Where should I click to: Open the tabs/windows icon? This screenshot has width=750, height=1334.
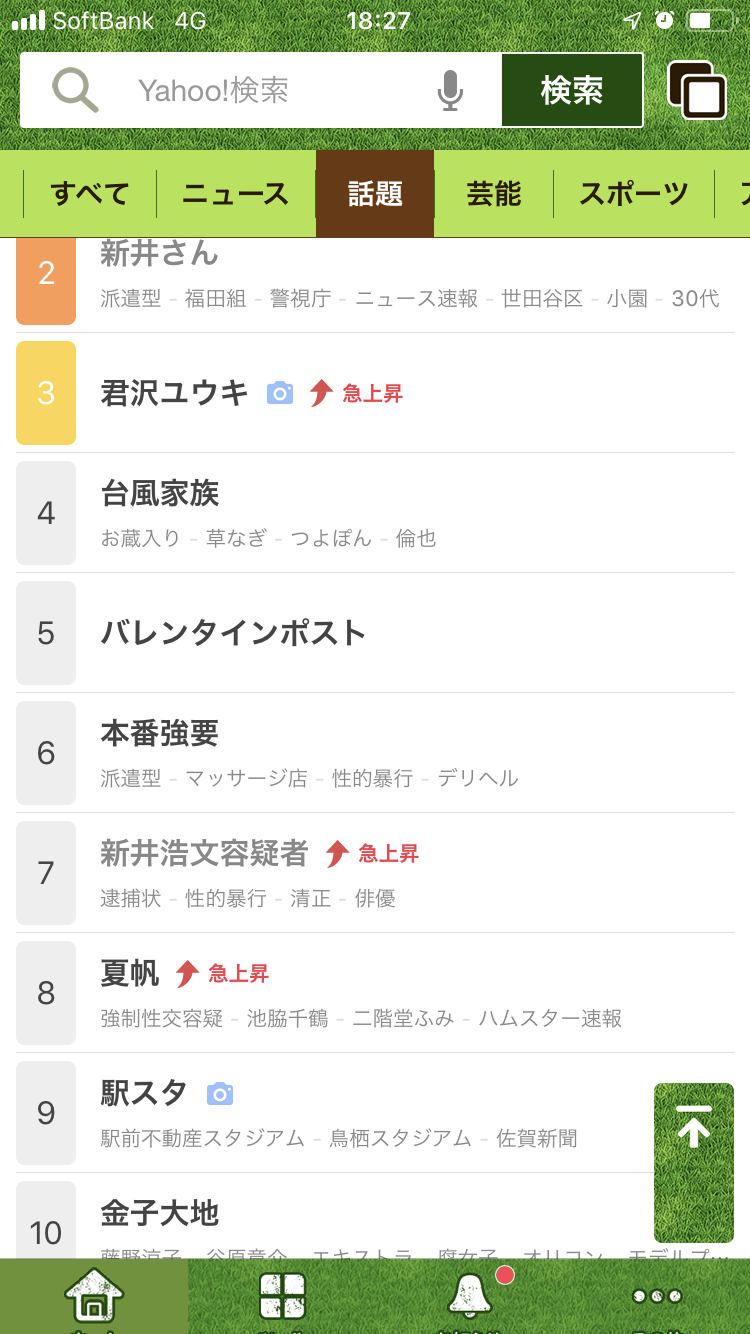(x=697, y=90)
